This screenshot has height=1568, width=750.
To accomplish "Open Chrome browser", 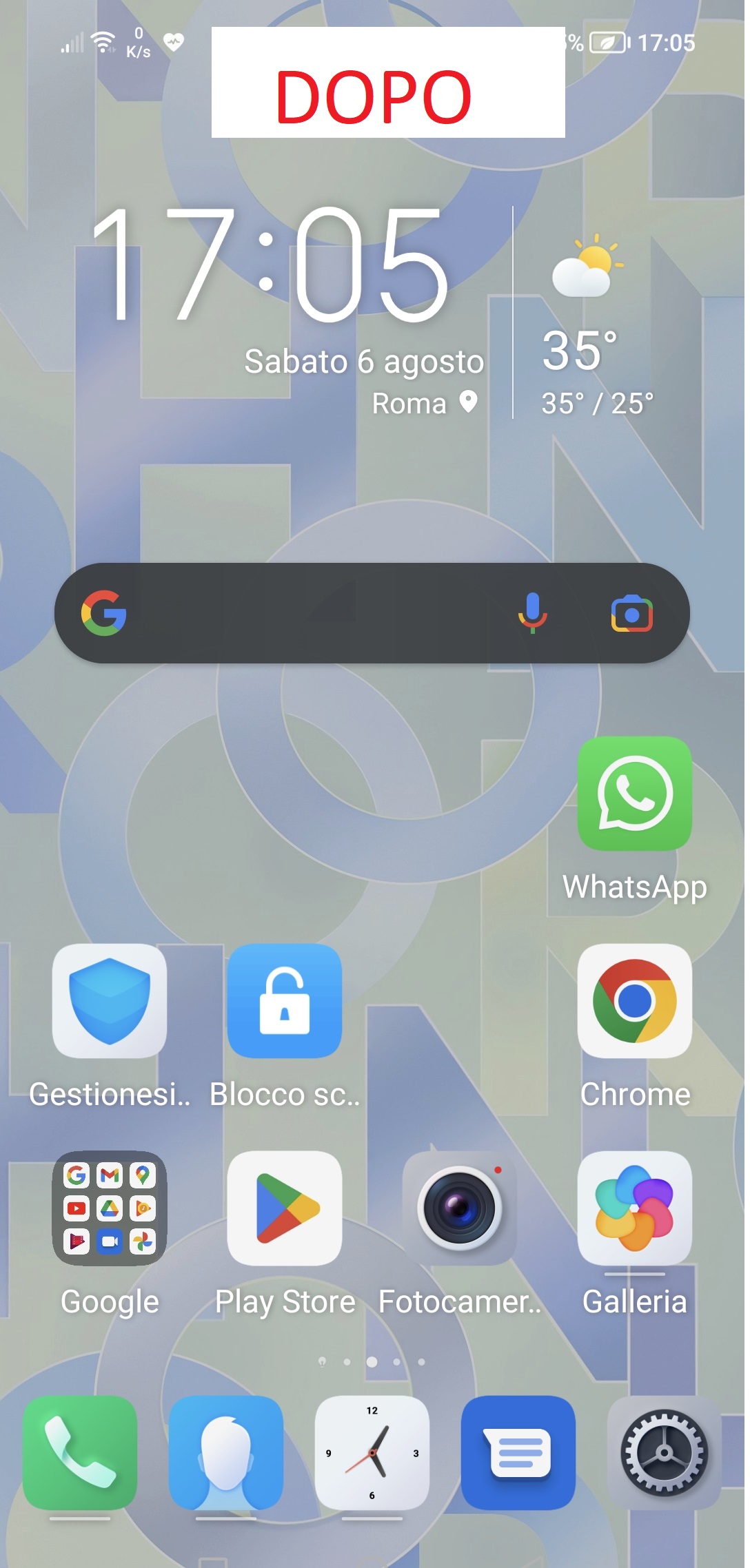I will coord(634,1000).
